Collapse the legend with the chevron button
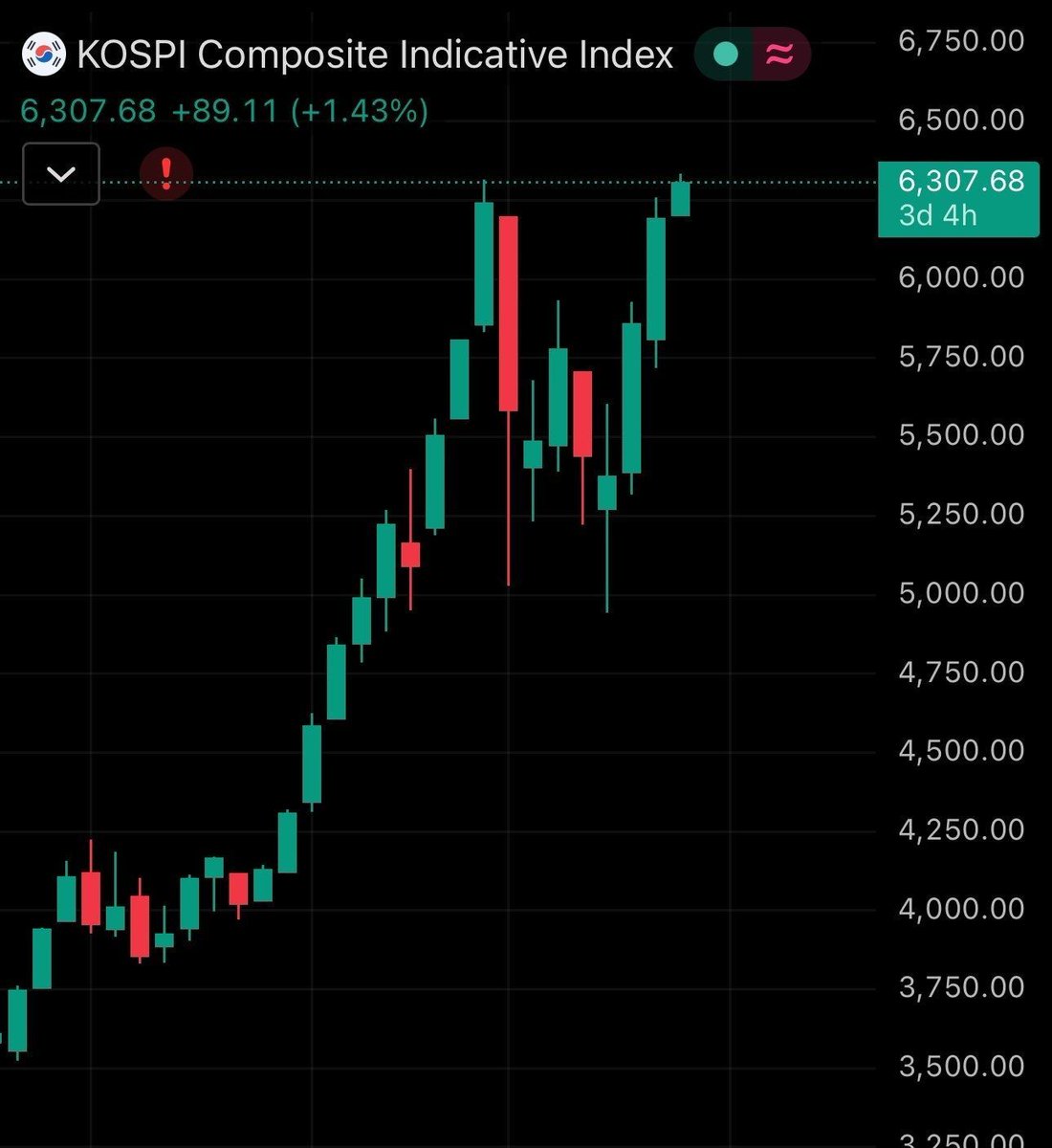 [x=61, y=174]
